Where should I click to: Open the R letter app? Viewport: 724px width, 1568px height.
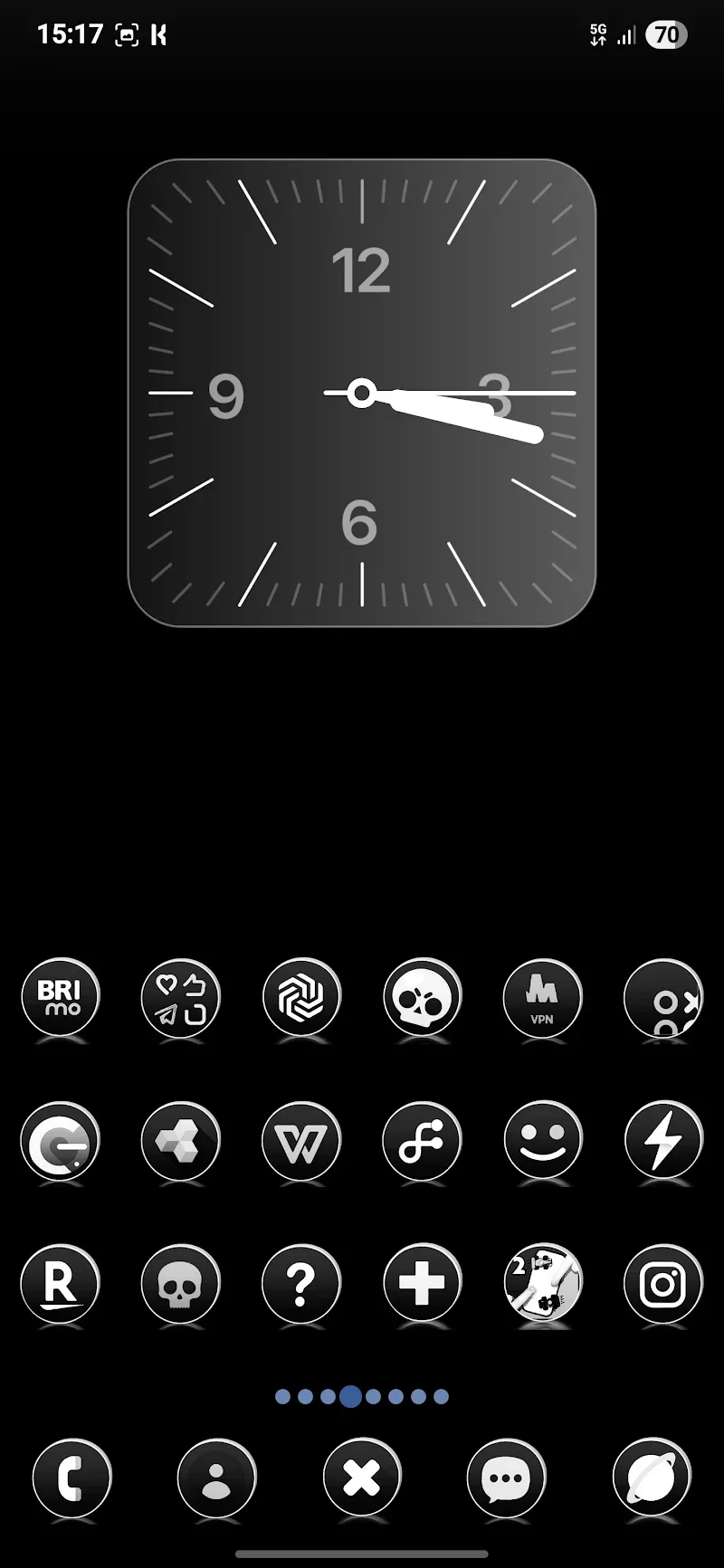click(x=60, y=1284)
